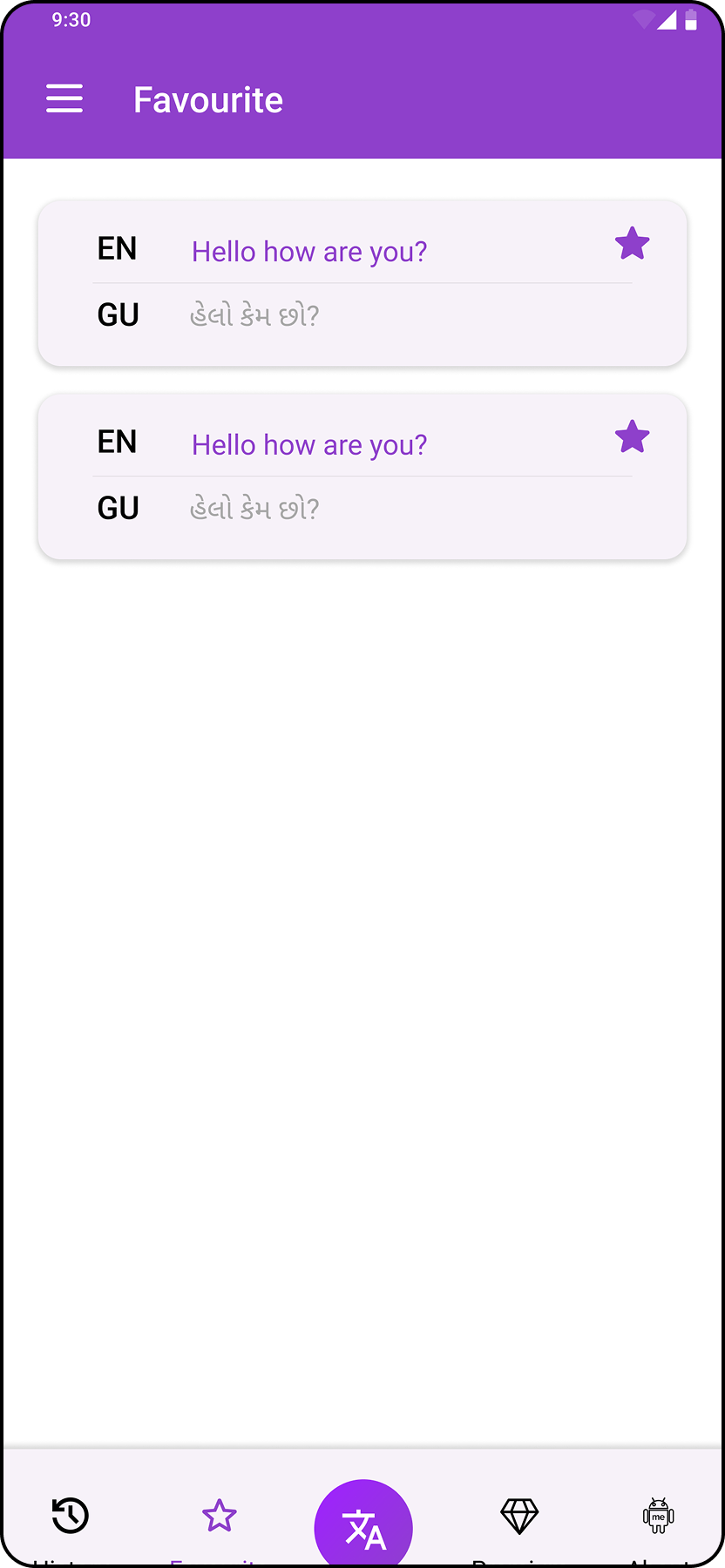Unfavourite the first Hello how are you card

[x=632, y=244]
